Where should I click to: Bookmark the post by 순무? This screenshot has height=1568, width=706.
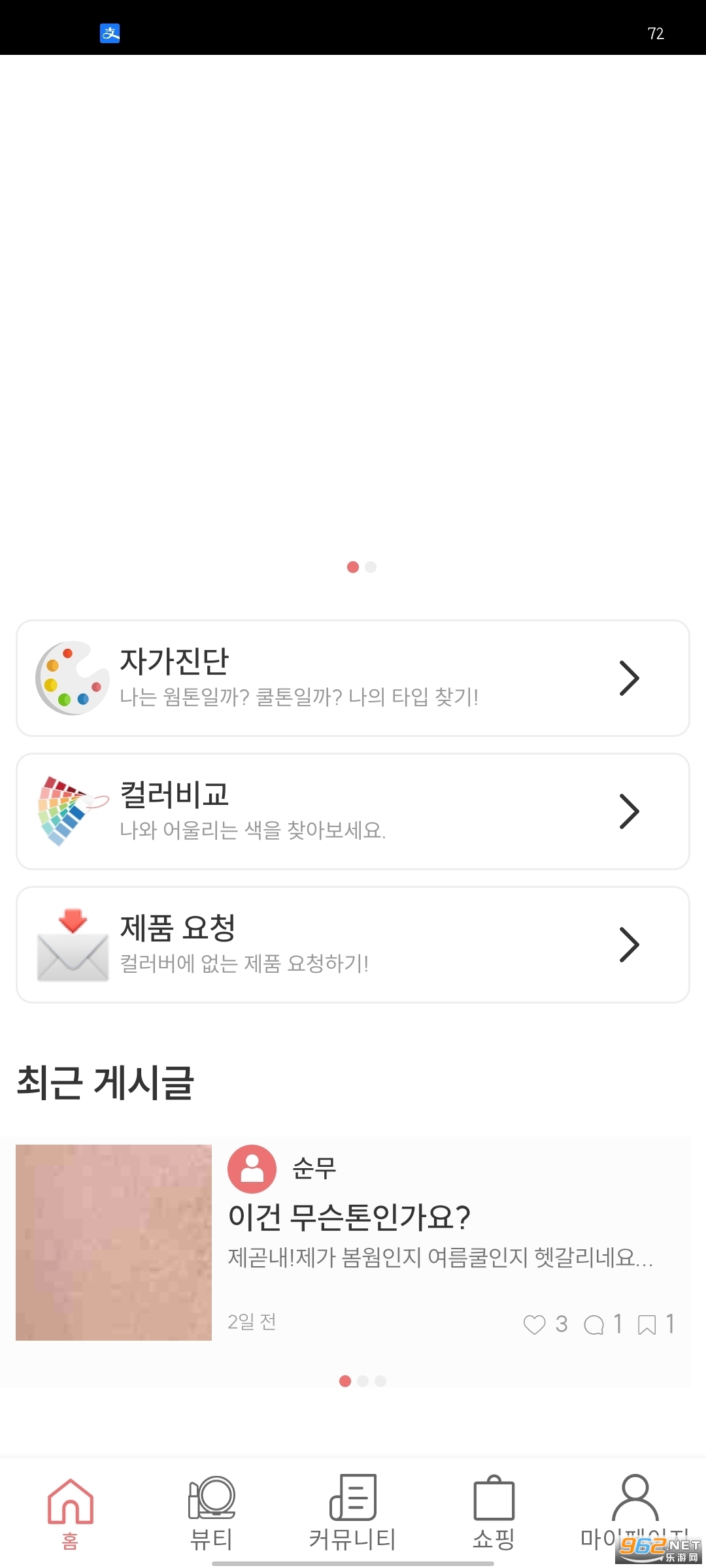click(647, 1325)
